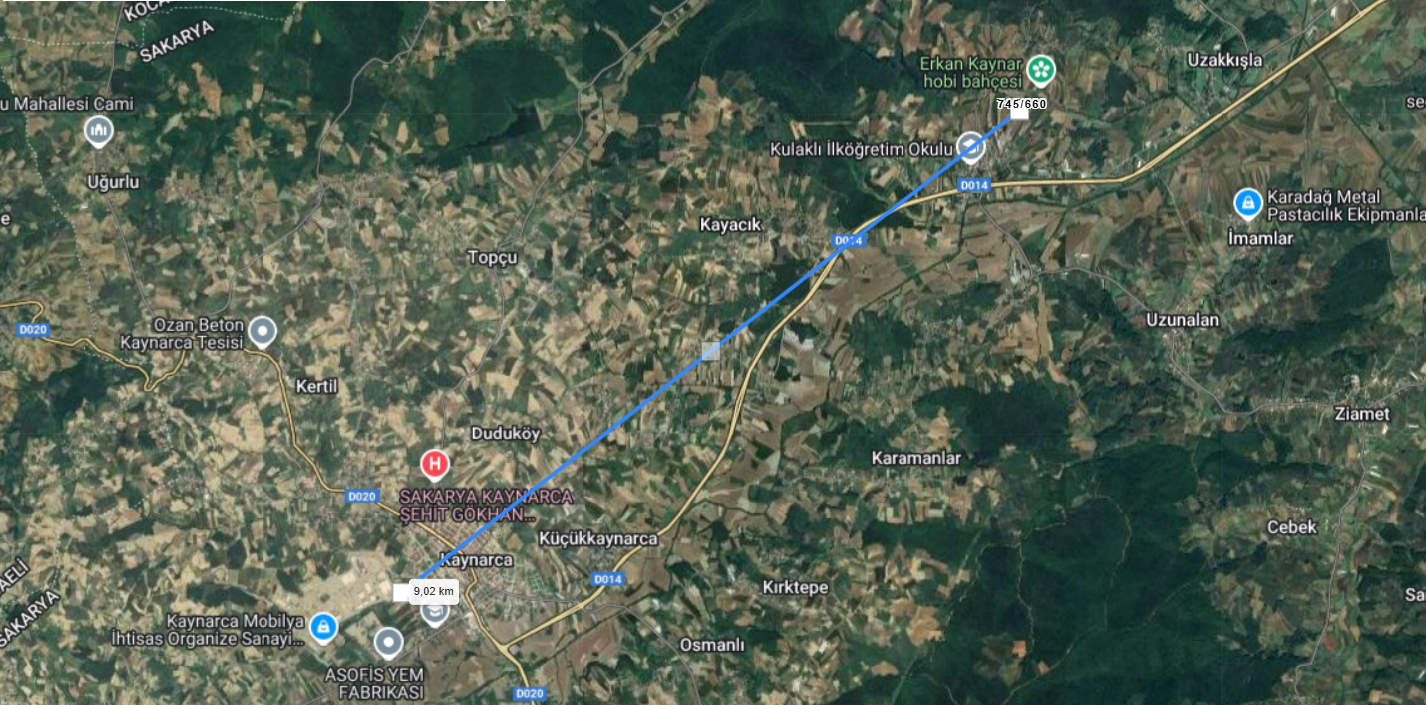Select the Kulaklı İlköğretim Okulu pin
The height and width of the screenshot is (705, 1426).
tap(970, 147)
